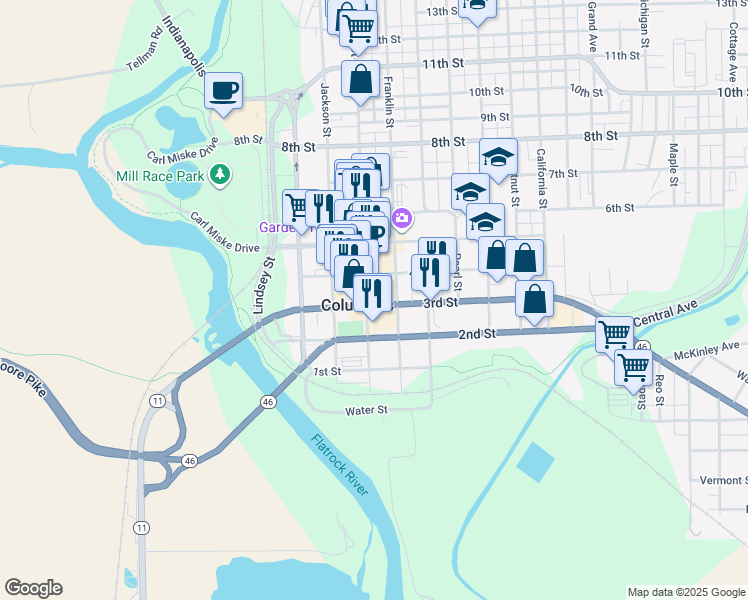Select the Mill Race Park tree pin

220,175
